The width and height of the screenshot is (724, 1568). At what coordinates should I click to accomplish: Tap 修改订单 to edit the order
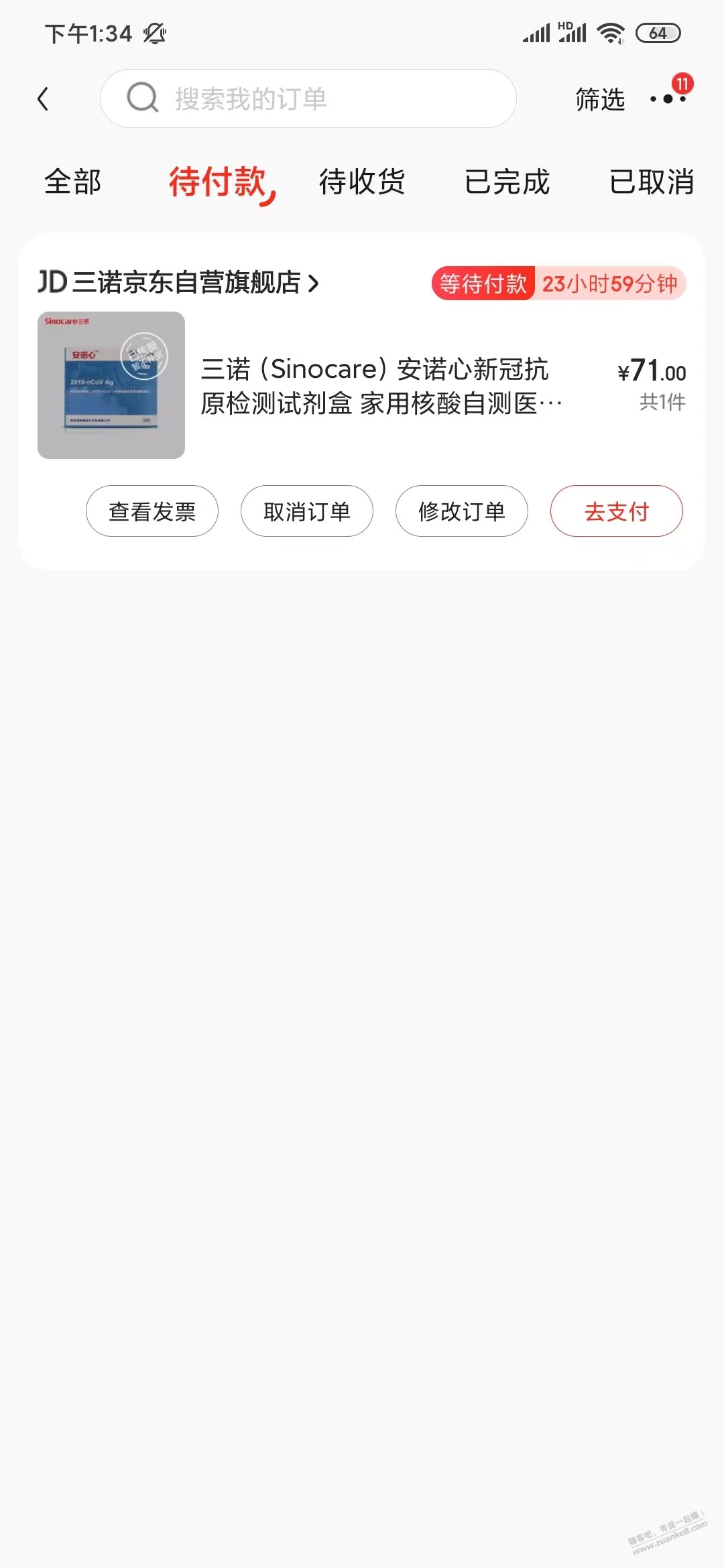462,511
